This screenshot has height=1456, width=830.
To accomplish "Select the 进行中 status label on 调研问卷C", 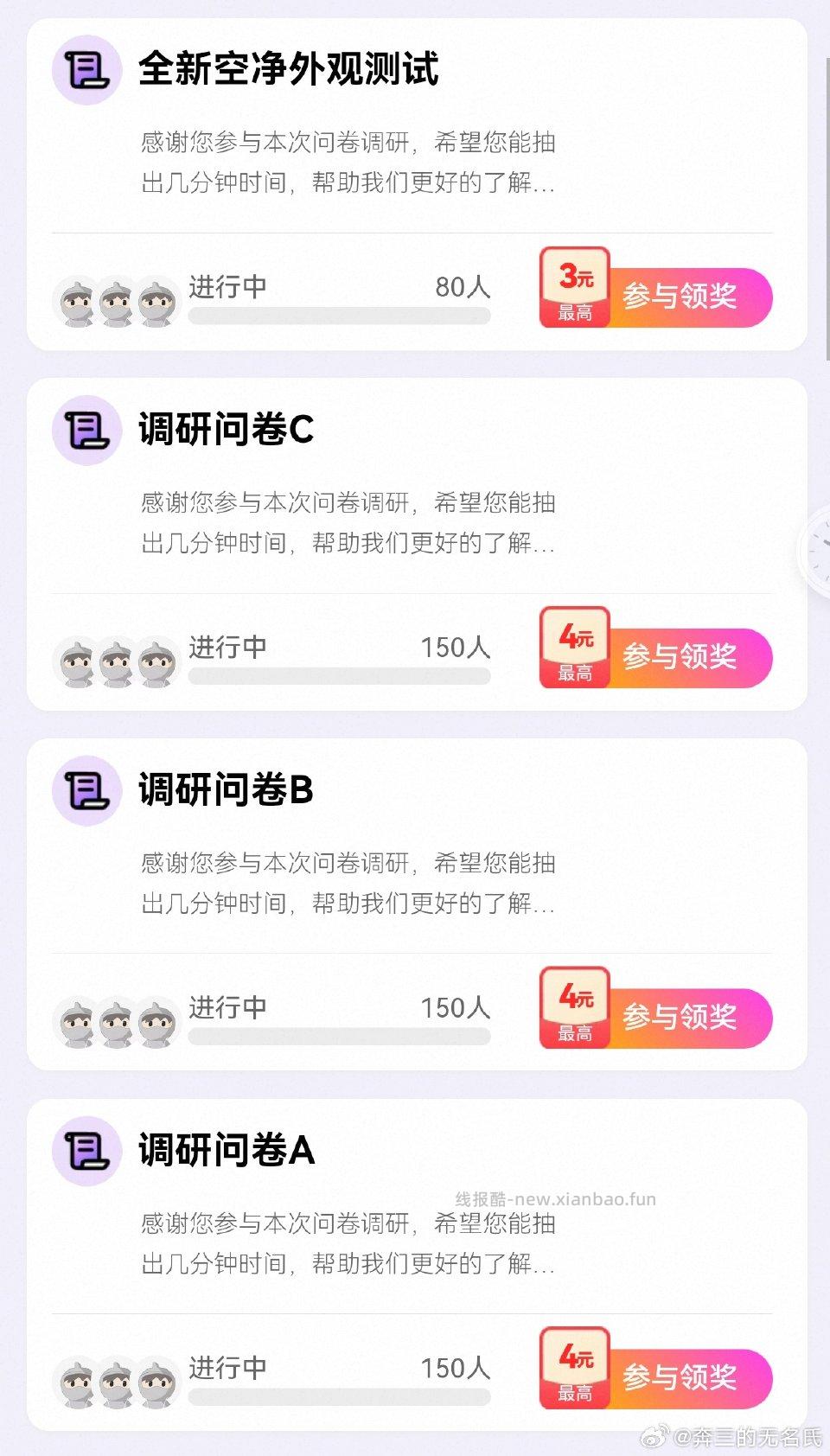I will point(227,647).
